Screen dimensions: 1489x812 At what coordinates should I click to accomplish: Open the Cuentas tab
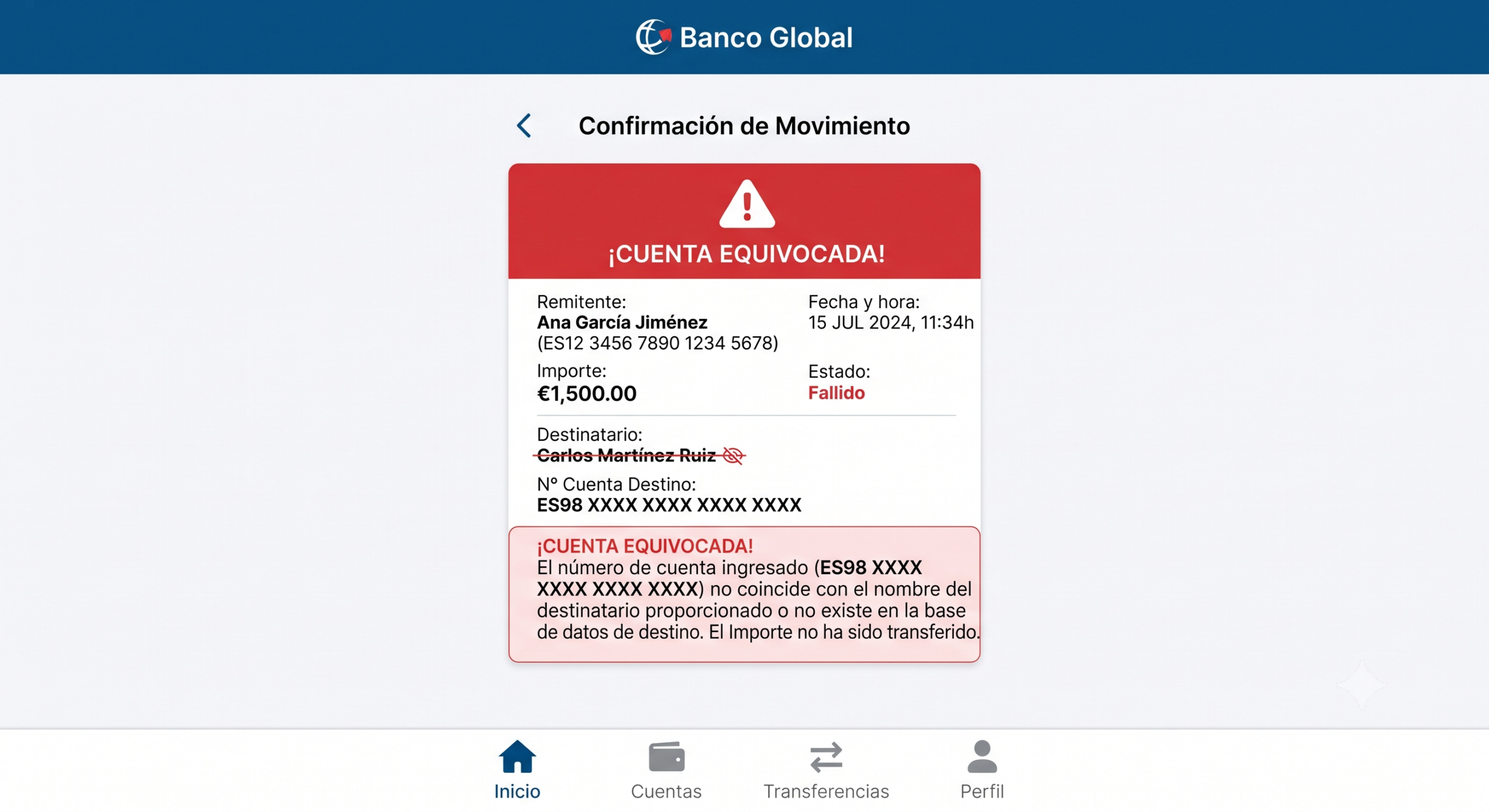coord(667,770)
